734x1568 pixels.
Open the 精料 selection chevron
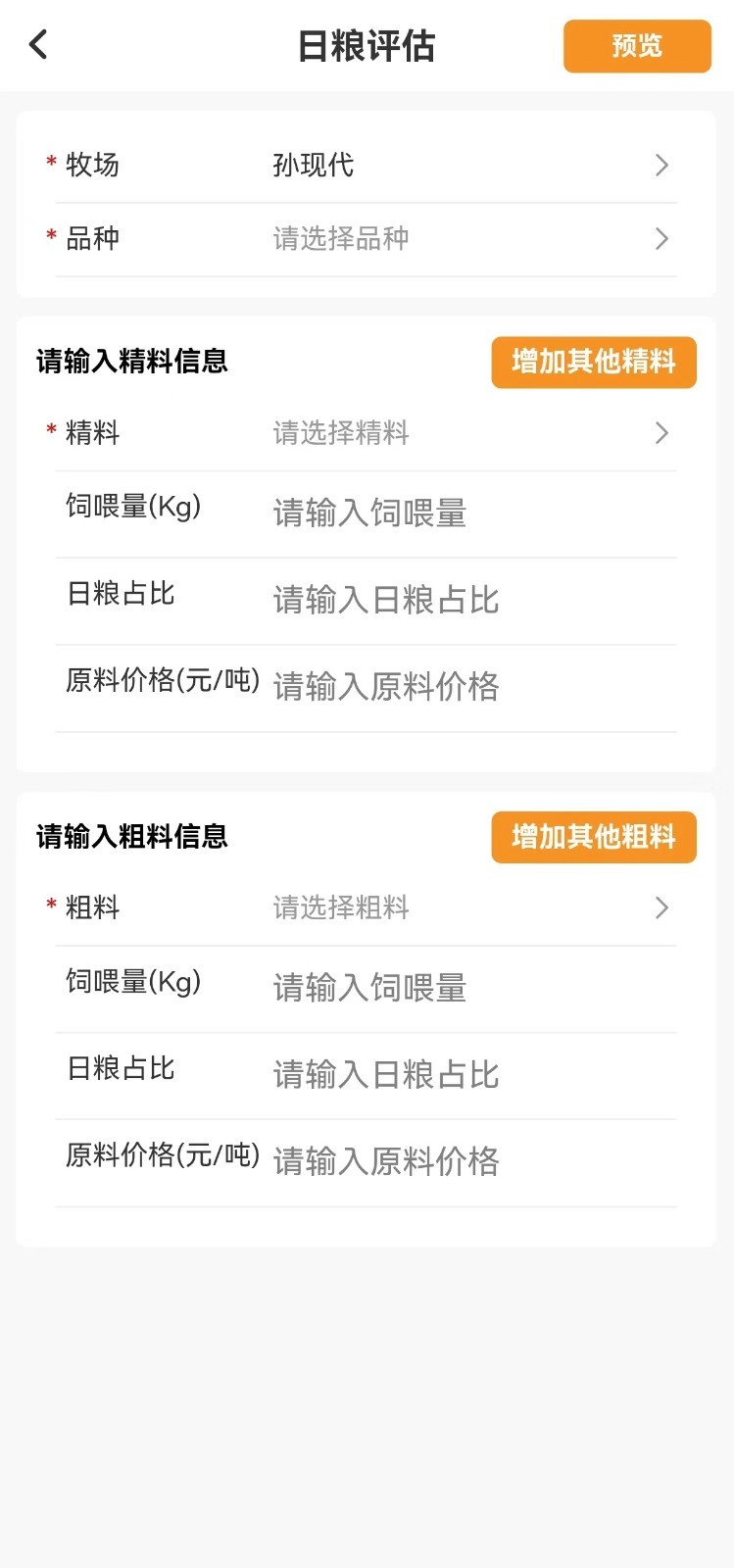[661, 432]
